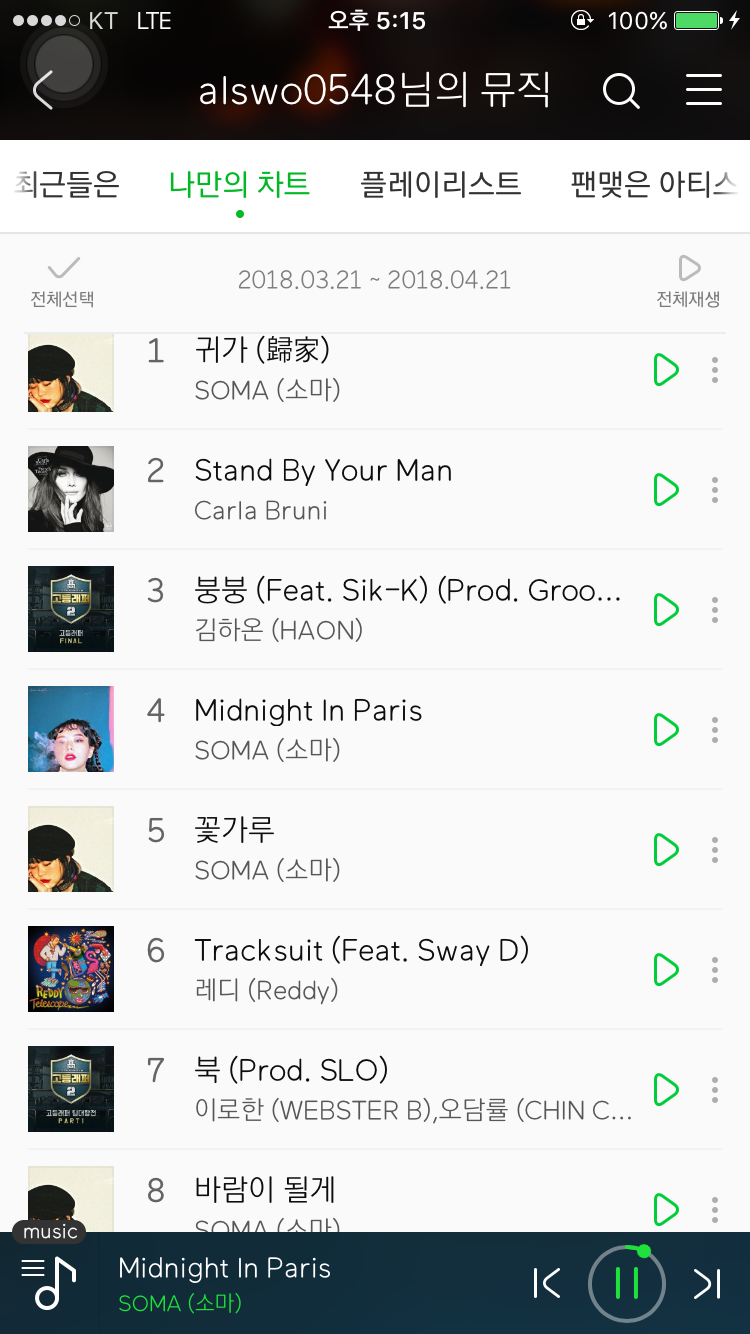Play the song 꽃가루
The width and height of the screenshot is (750, 1334).
click(x=666, y=850)
